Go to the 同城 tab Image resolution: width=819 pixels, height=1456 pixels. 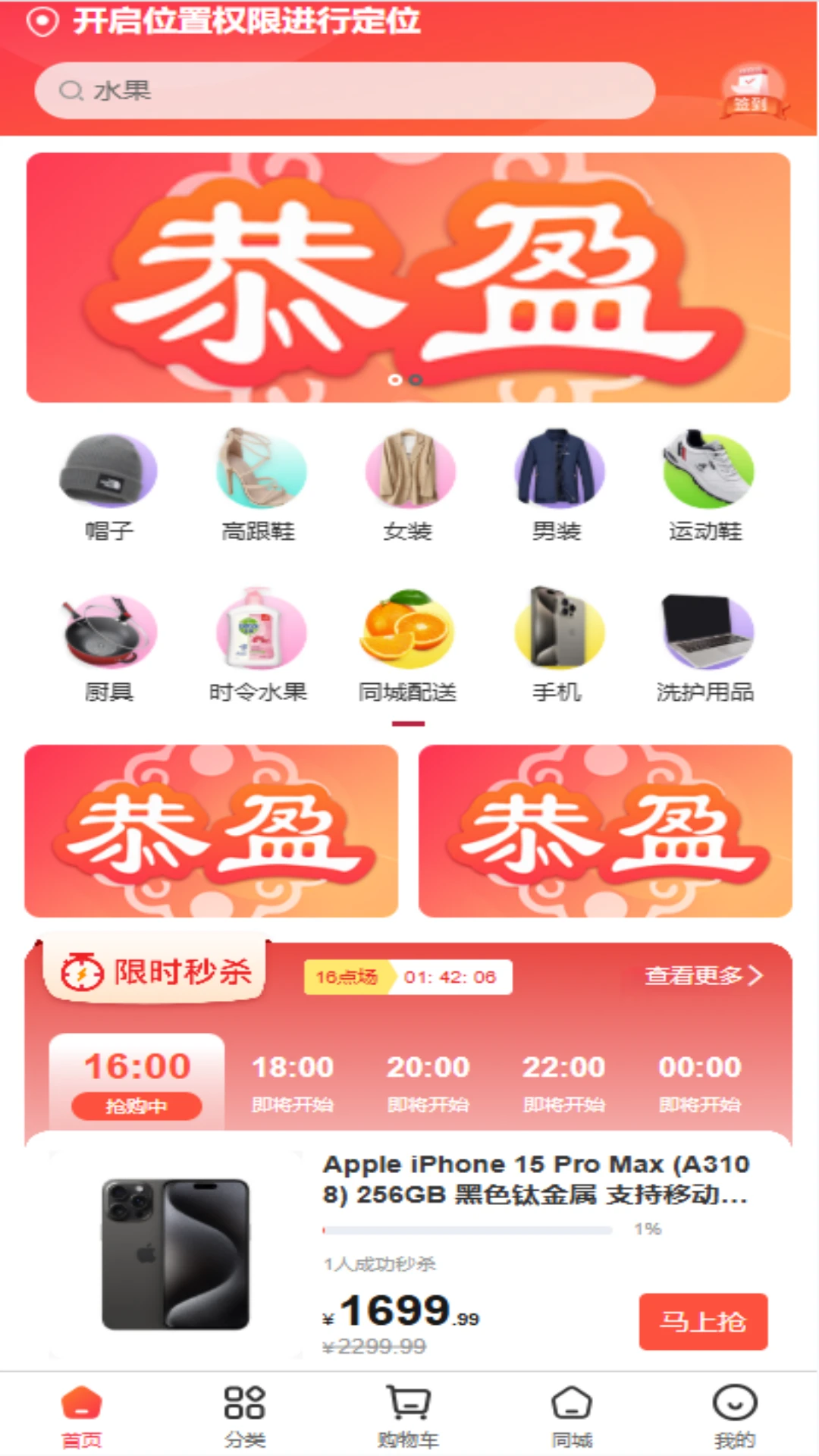pos(572,1415)
